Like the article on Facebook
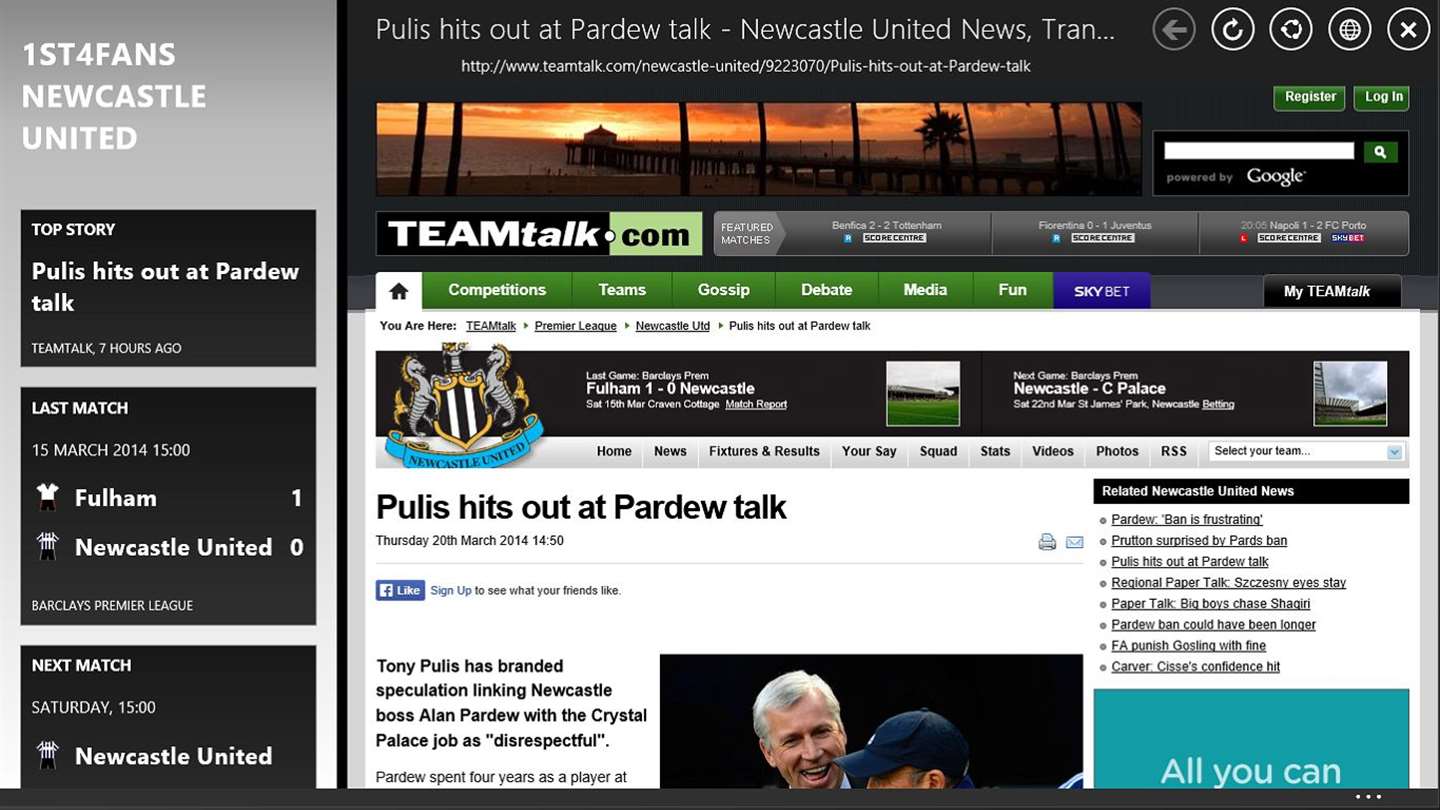 400,590
